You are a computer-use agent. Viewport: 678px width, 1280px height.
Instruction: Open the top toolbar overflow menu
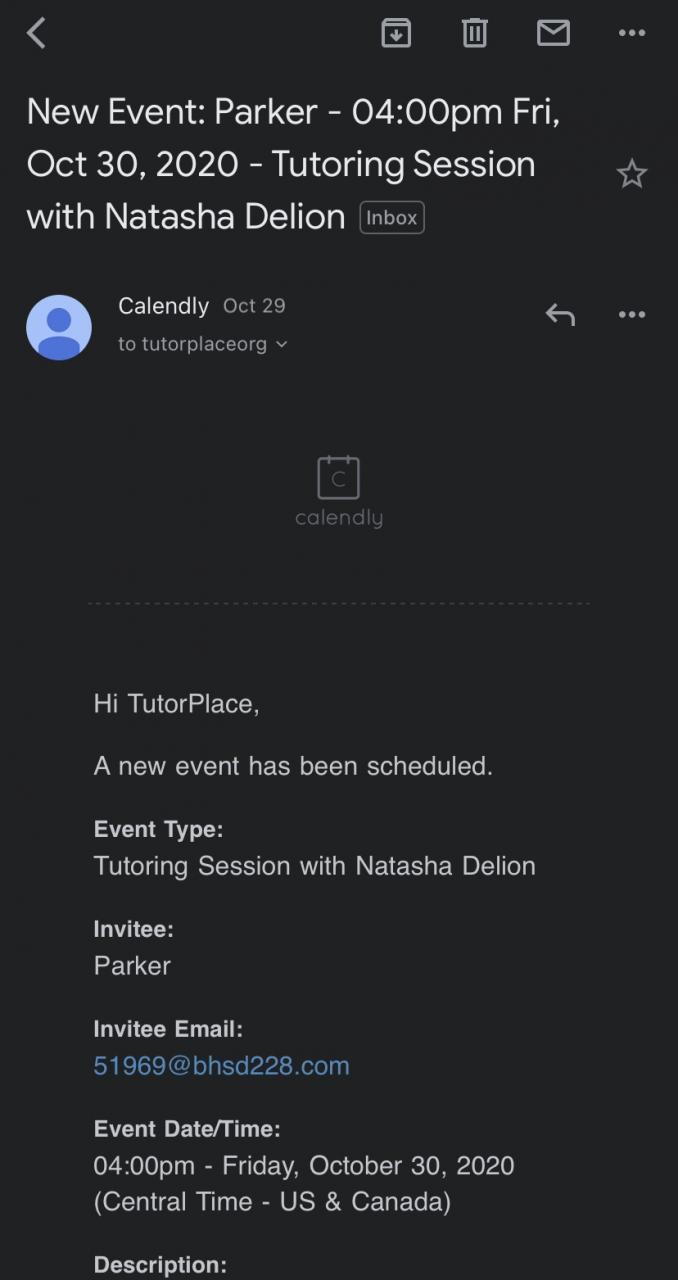631,34
